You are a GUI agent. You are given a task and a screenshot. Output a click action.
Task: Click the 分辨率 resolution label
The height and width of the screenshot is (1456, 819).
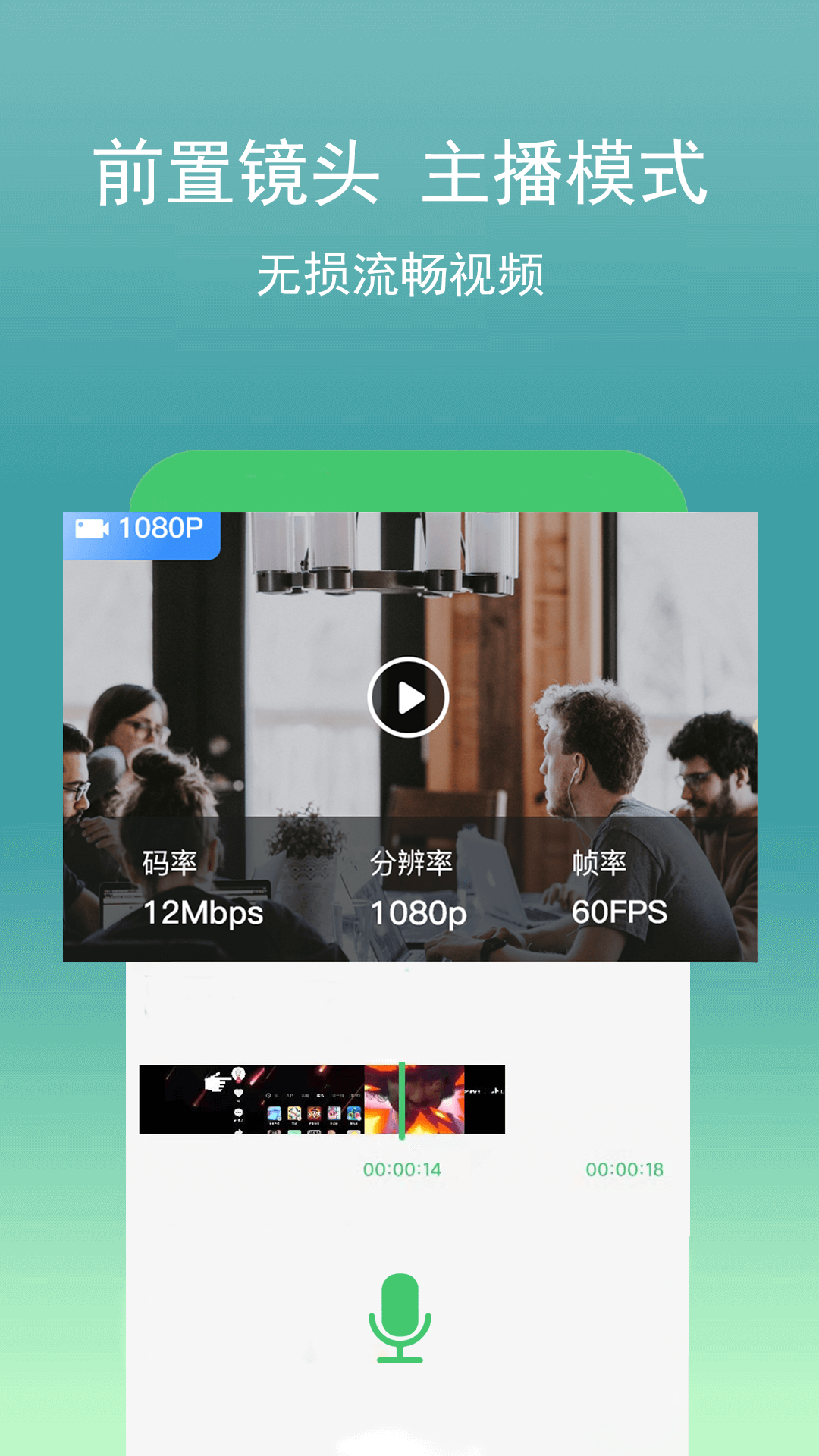[x=413, y=861]
